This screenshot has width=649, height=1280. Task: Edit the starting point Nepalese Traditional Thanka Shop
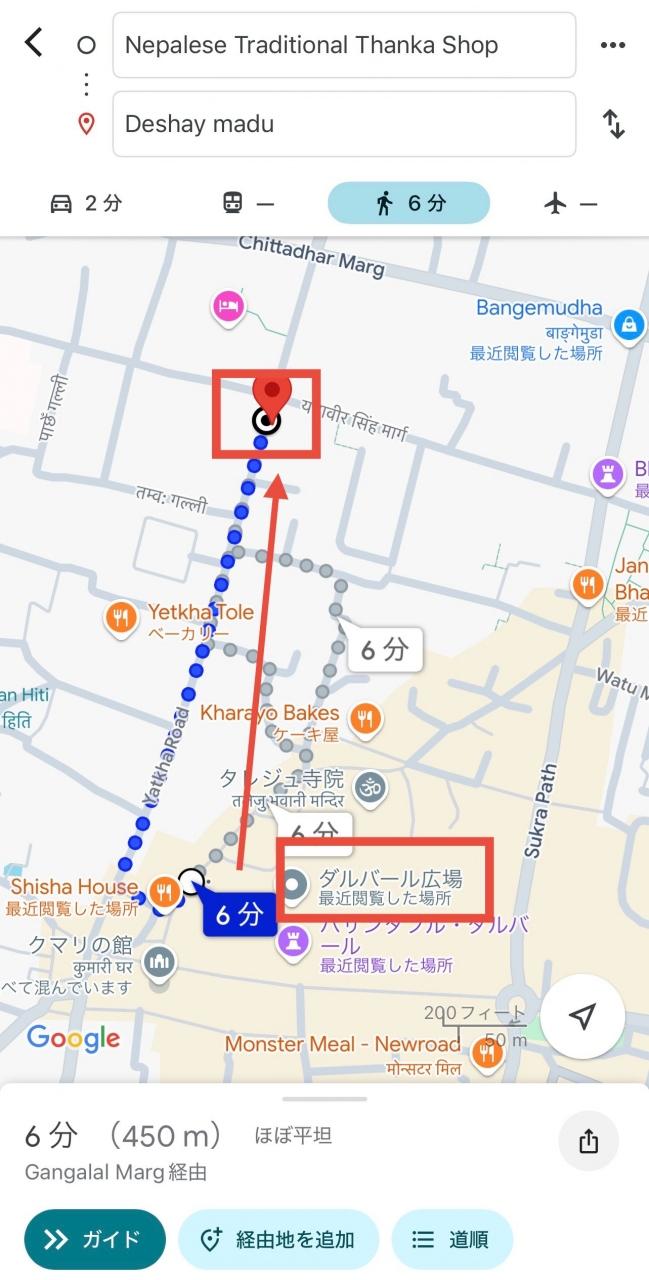pos(343,45)
